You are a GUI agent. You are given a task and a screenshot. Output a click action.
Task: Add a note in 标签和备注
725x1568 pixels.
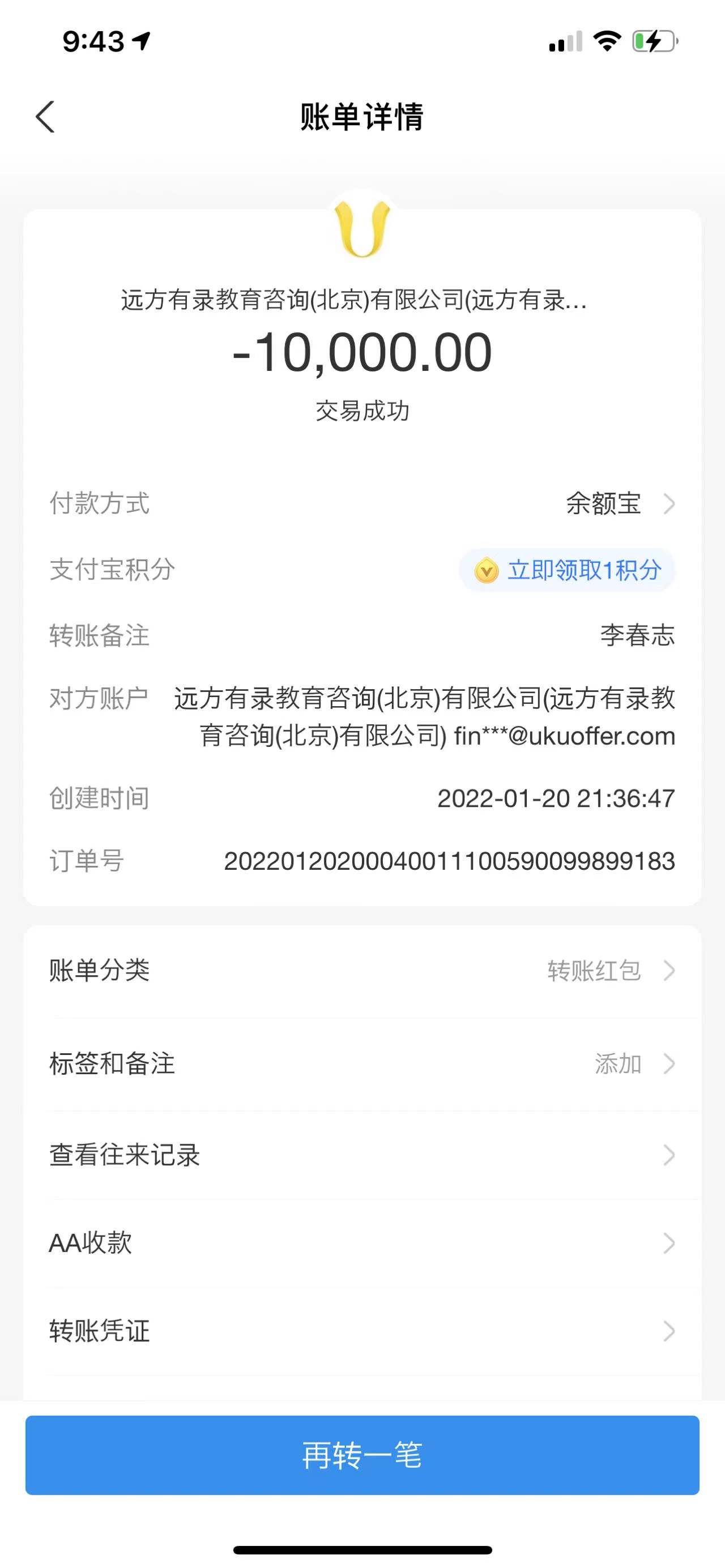pyautogui.click(x=362, y=1064)
